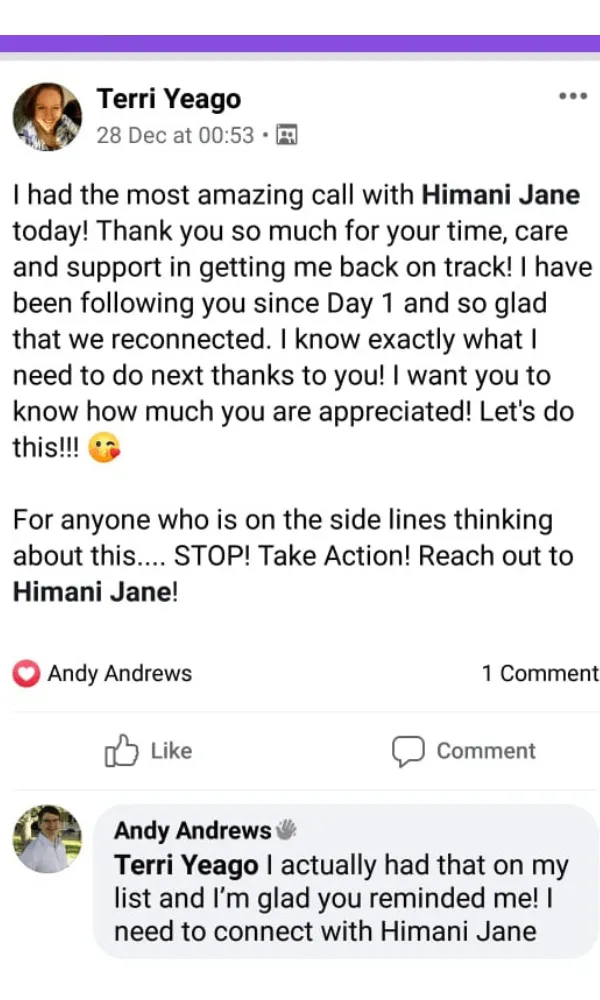Open tagged Himani Jane after 'amazing call with'

coord(501,194)
